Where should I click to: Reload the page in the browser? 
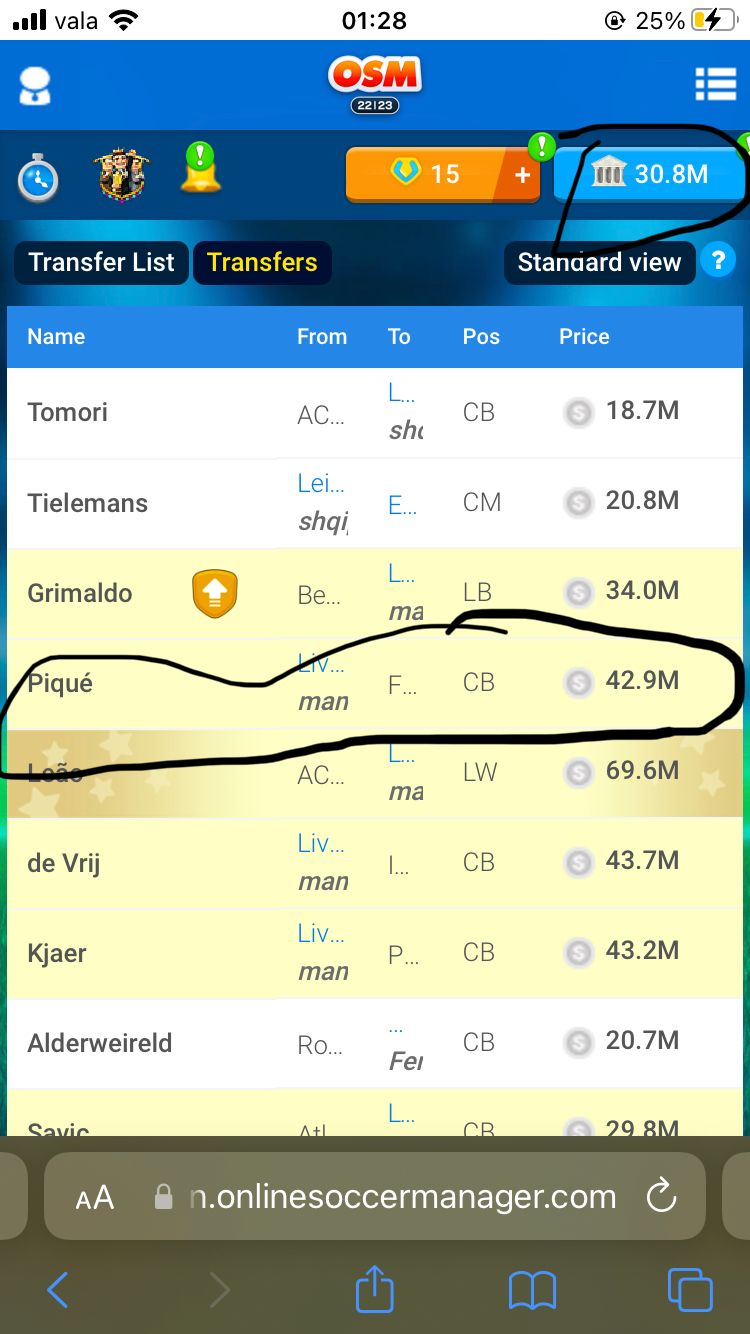(661, 1196)
